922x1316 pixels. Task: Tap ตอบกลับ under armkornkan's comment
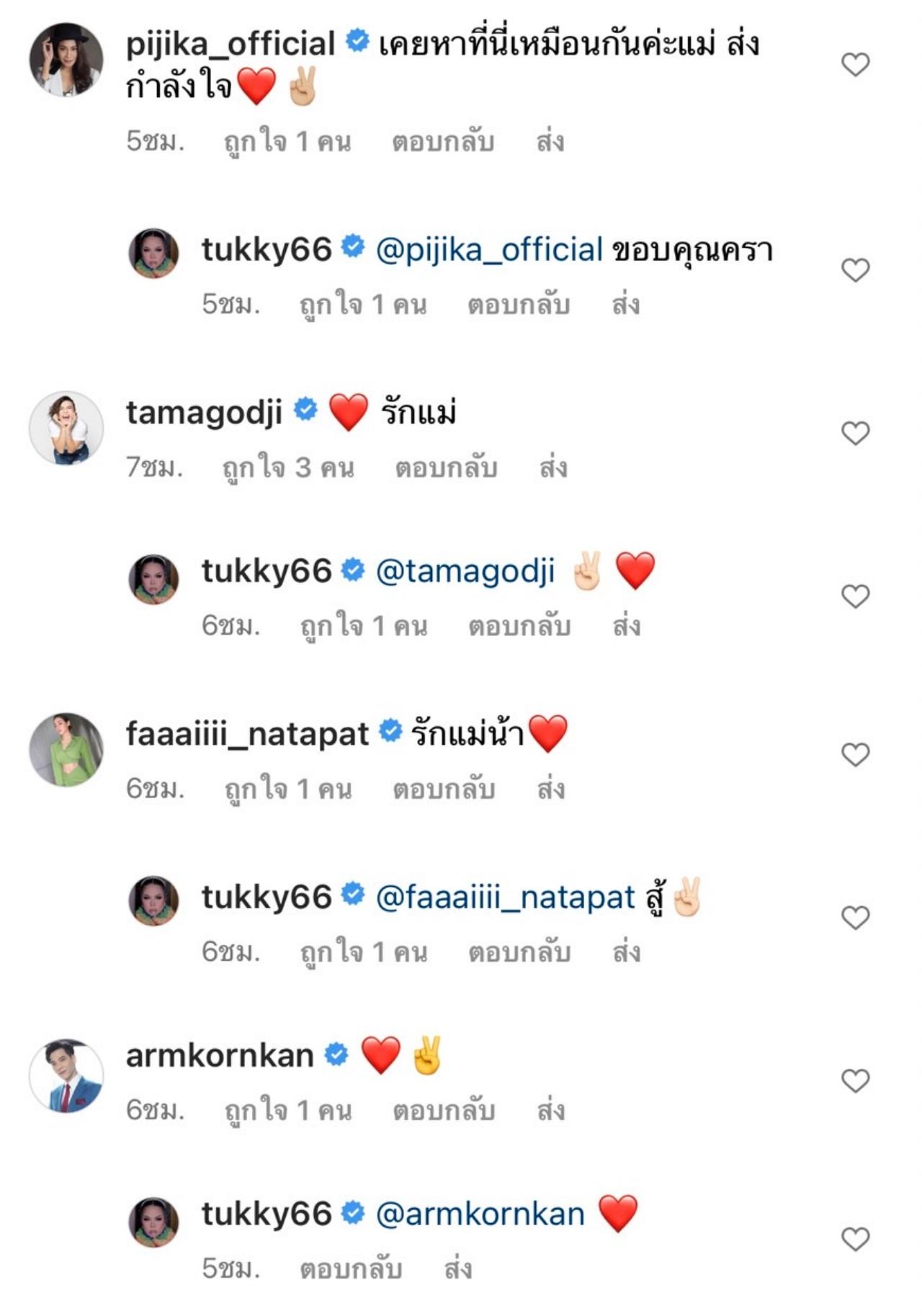[x=444, y=1110]
